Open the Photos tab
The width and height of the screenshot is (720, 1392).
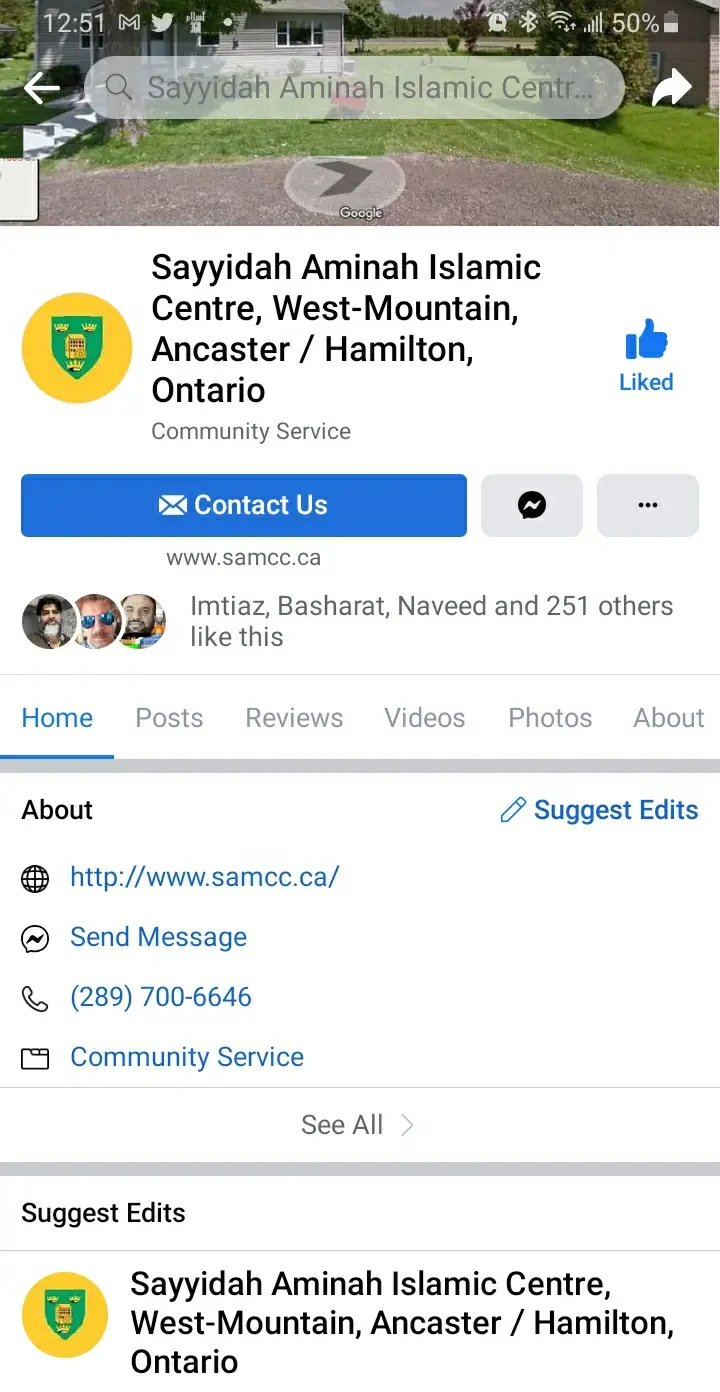click(550, 718)
